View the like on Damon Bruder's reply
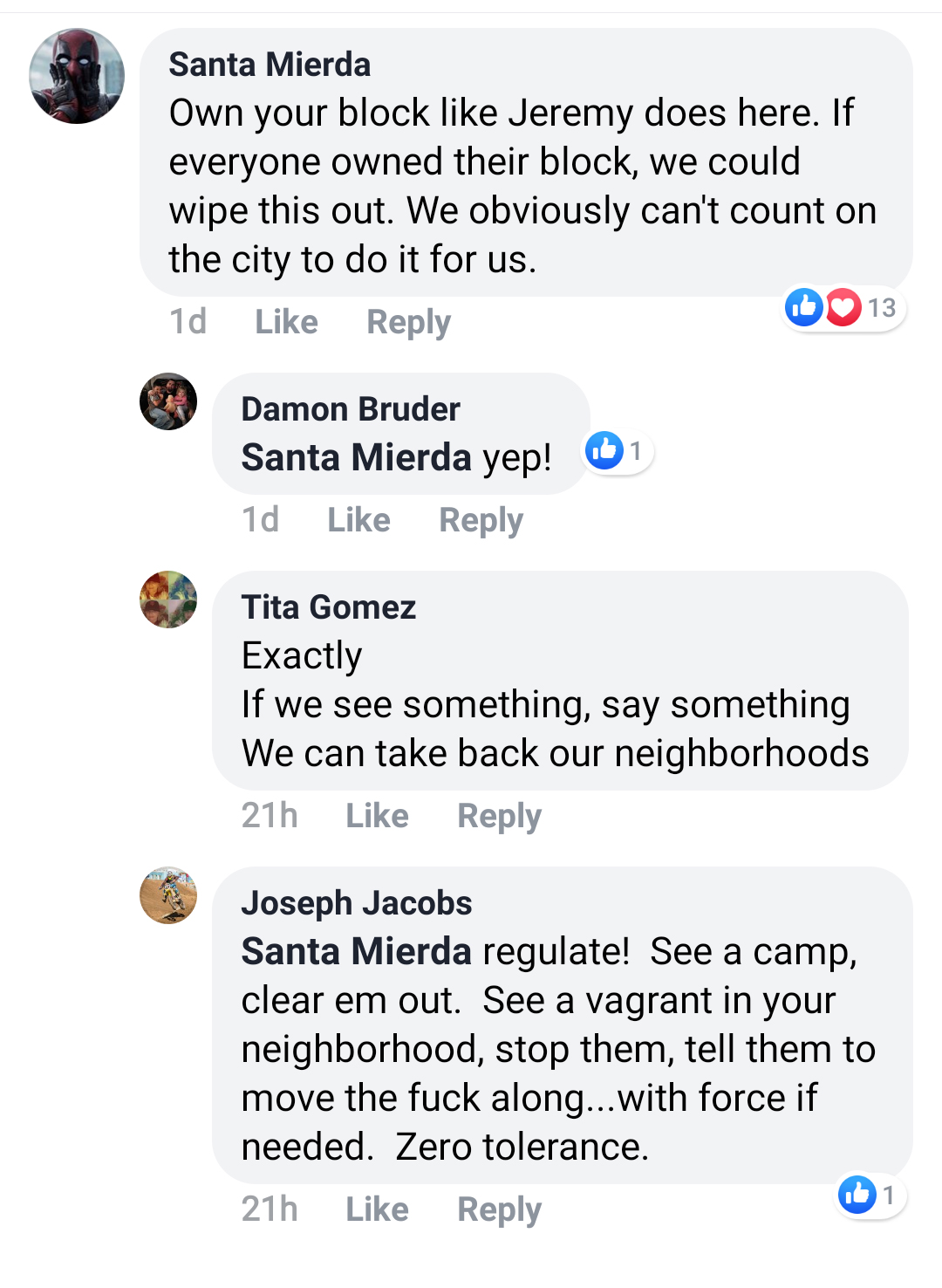The image size is (942, 1288). (x=617, y=451)
